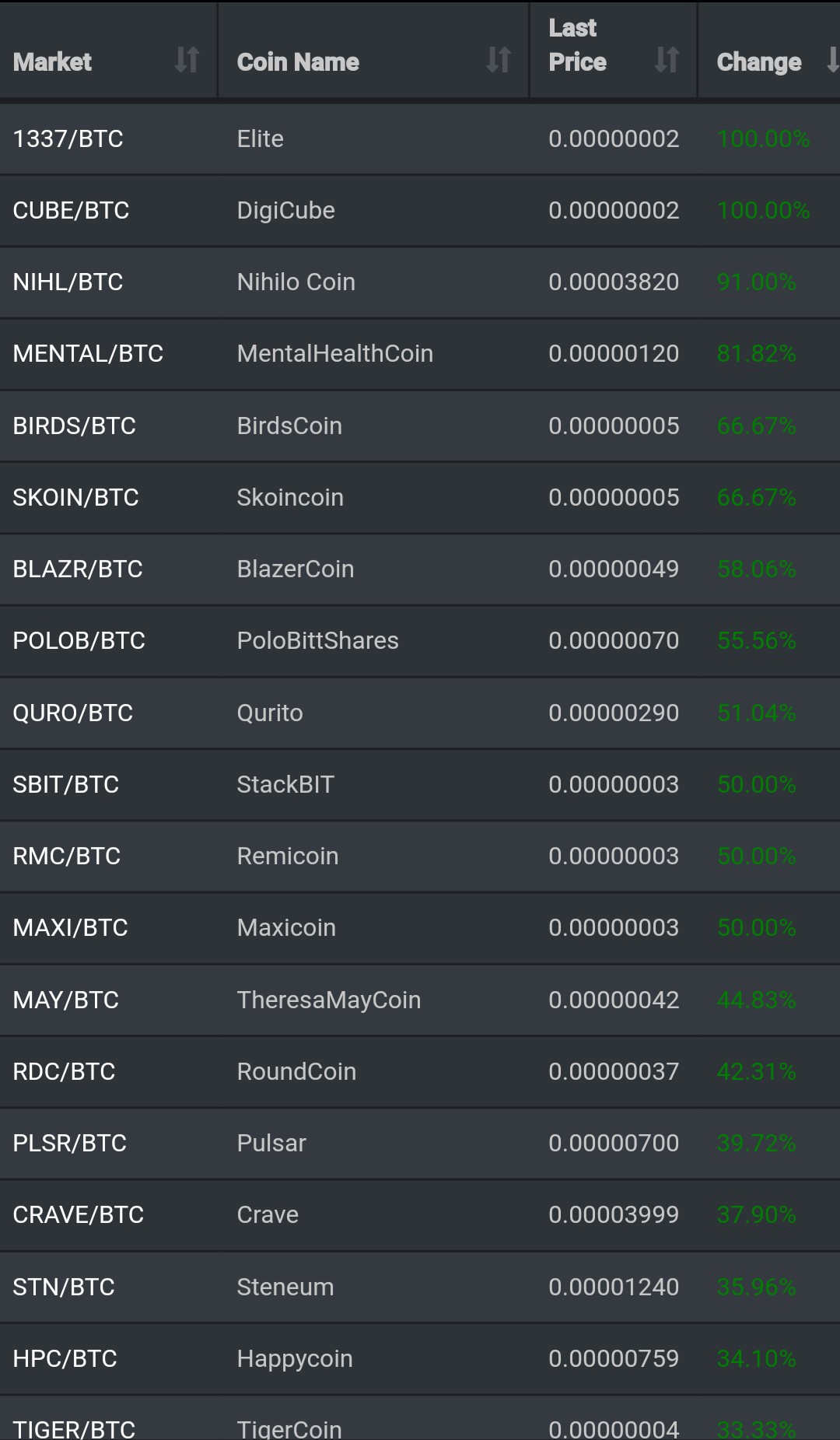Screen dimensions: 840x1440
Task: Sort by the Change column
Action: pyautogui.click(x=768, y=61)
